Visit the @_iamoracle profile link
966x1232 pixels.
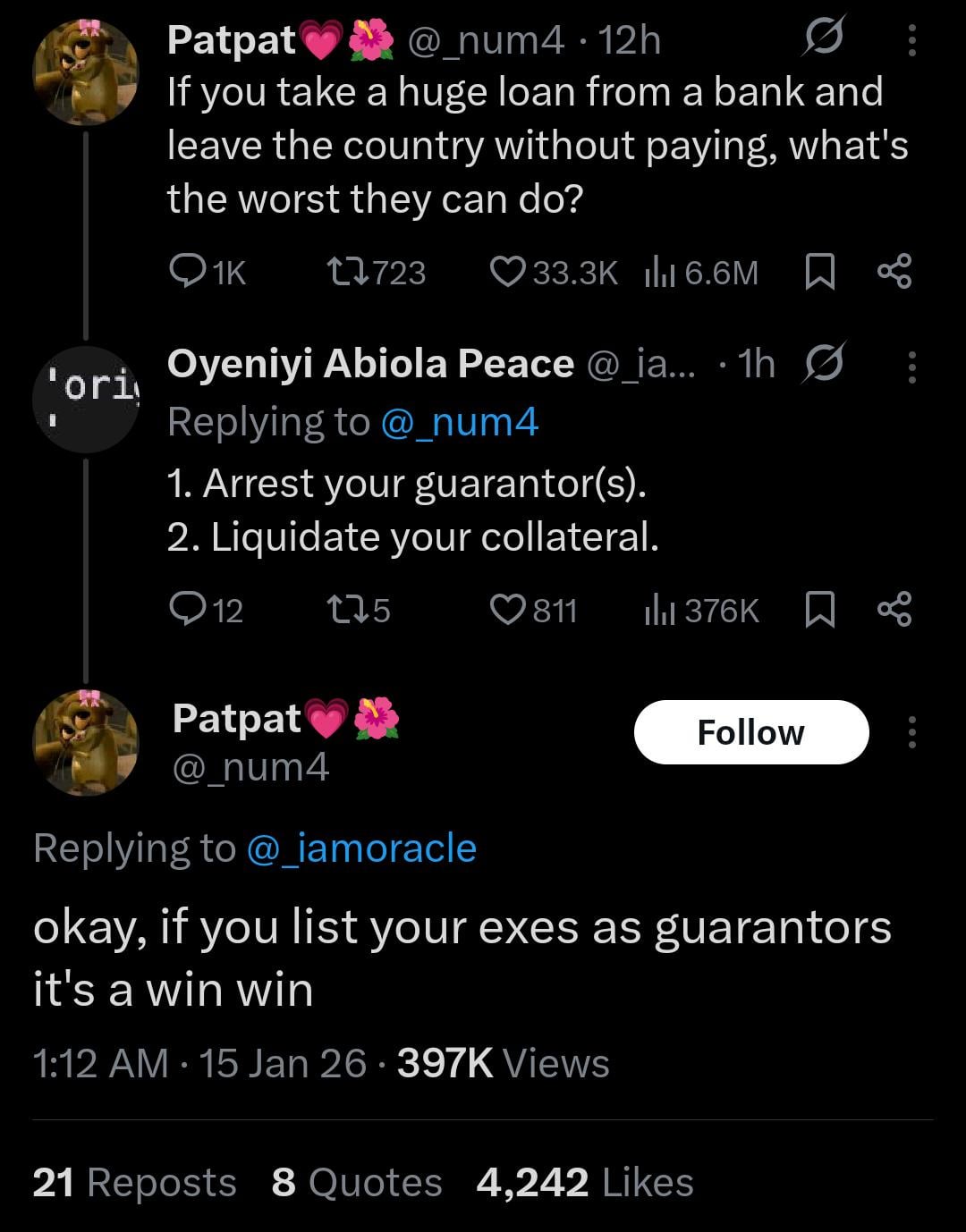361,848
